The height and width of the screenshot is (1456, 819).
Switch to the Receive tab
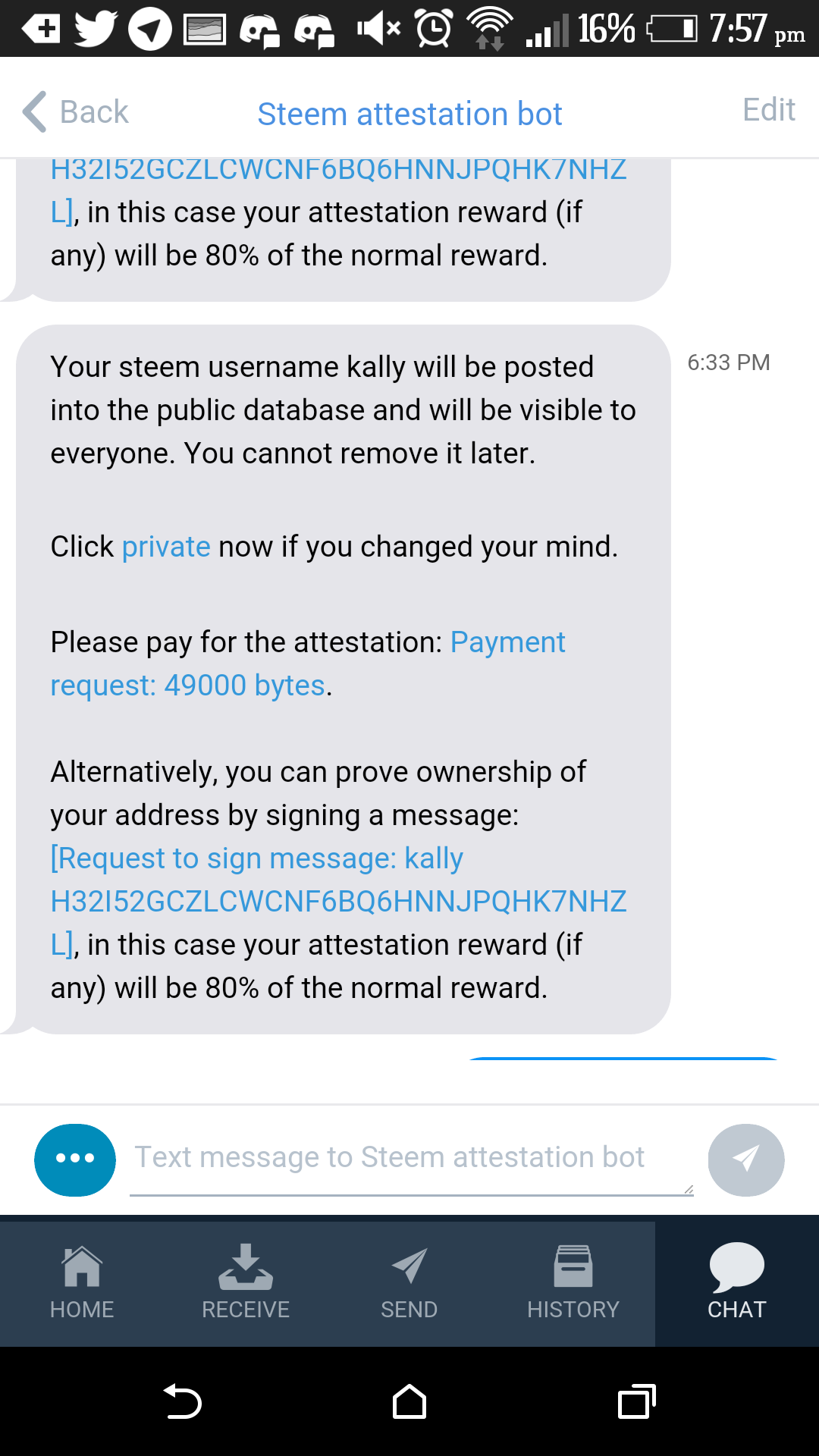click(246, 1283)
